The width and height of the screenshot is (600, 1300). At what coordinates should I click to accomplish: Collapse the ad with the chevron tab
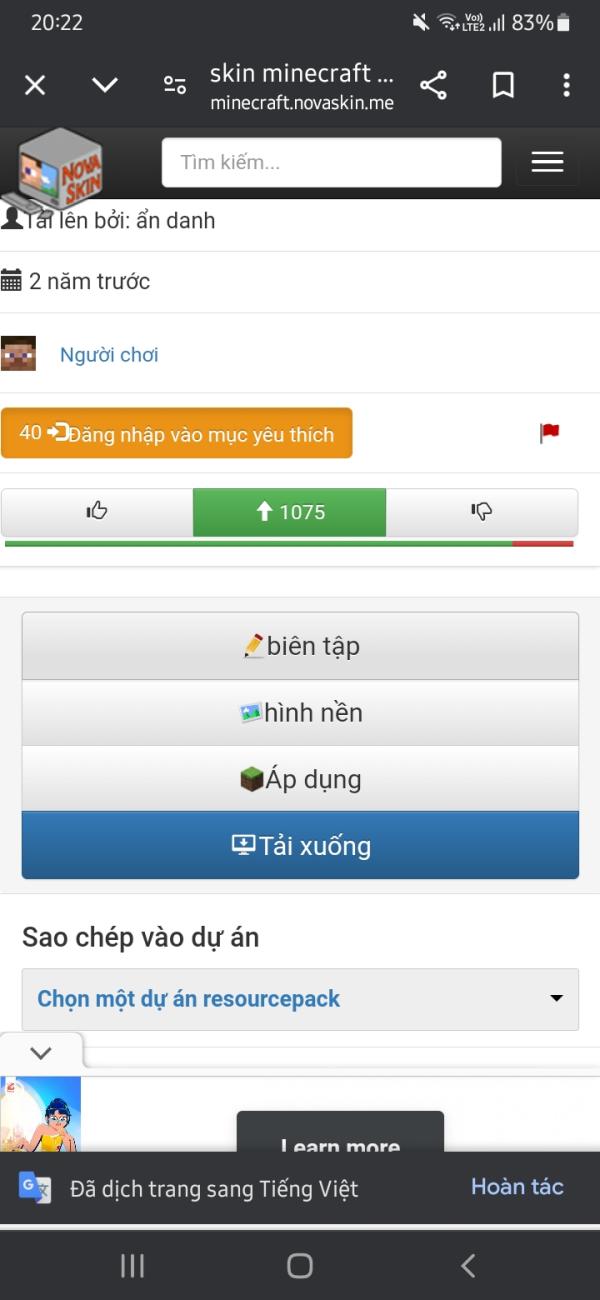pyautogui.click(x=41, y=1053)
